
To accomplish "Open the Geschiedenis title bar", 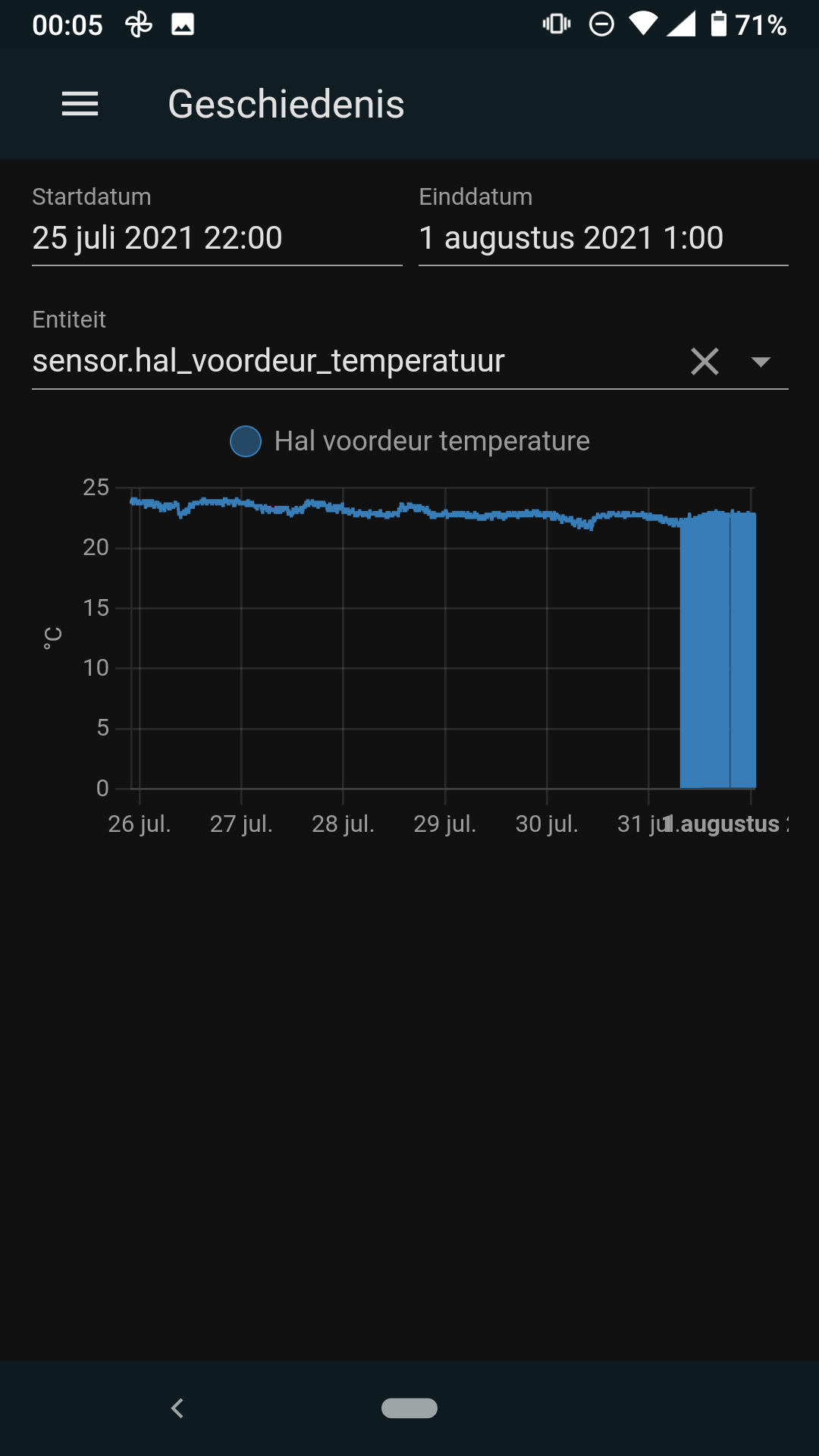I will click(x=286, y=102).
